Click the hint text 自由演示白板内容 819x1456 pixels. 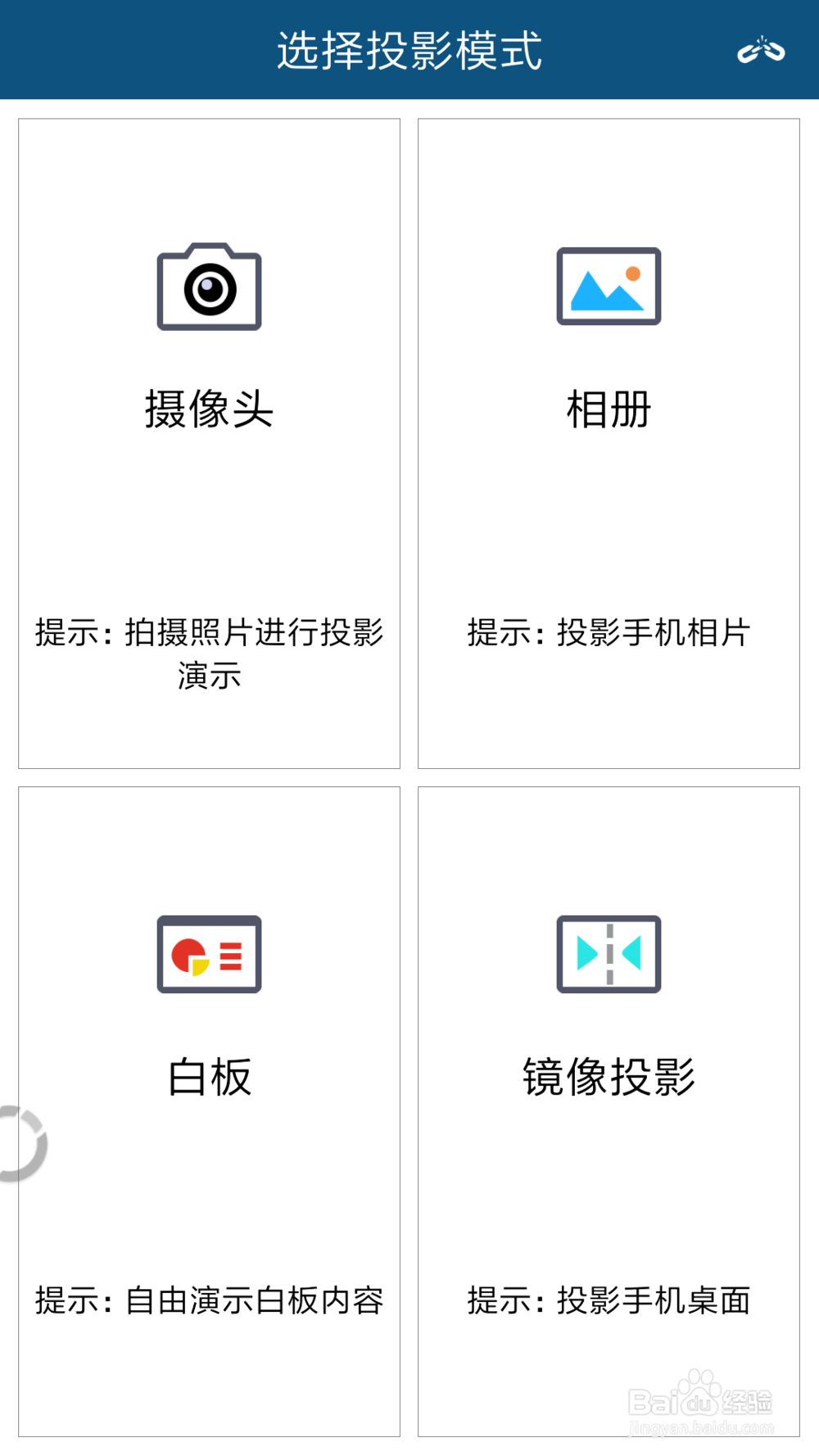tap(209, 1300)
